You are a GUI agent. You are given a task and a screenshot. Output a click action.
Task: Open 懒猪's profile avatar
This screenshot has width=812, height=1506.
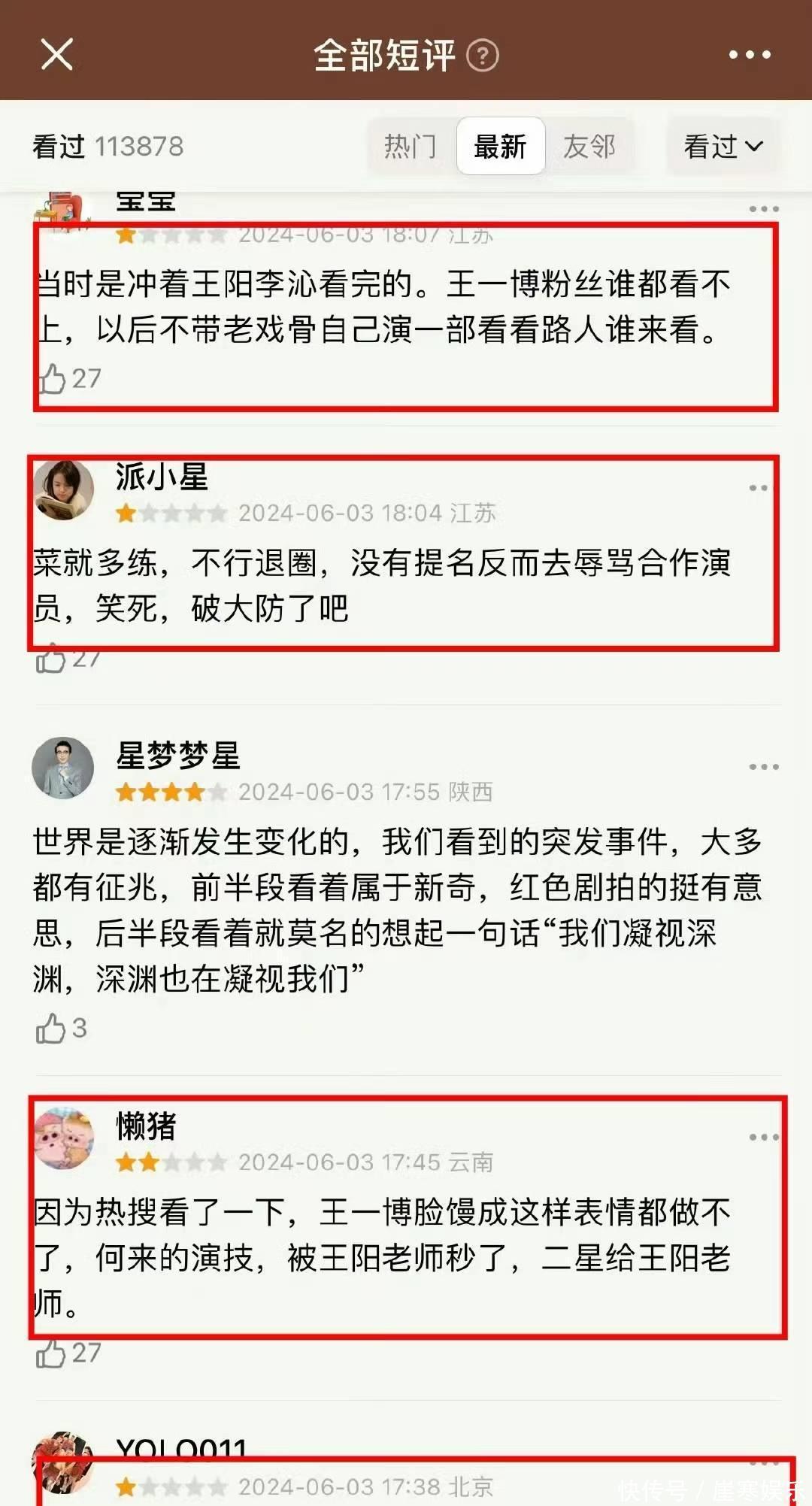(63, 1138)
